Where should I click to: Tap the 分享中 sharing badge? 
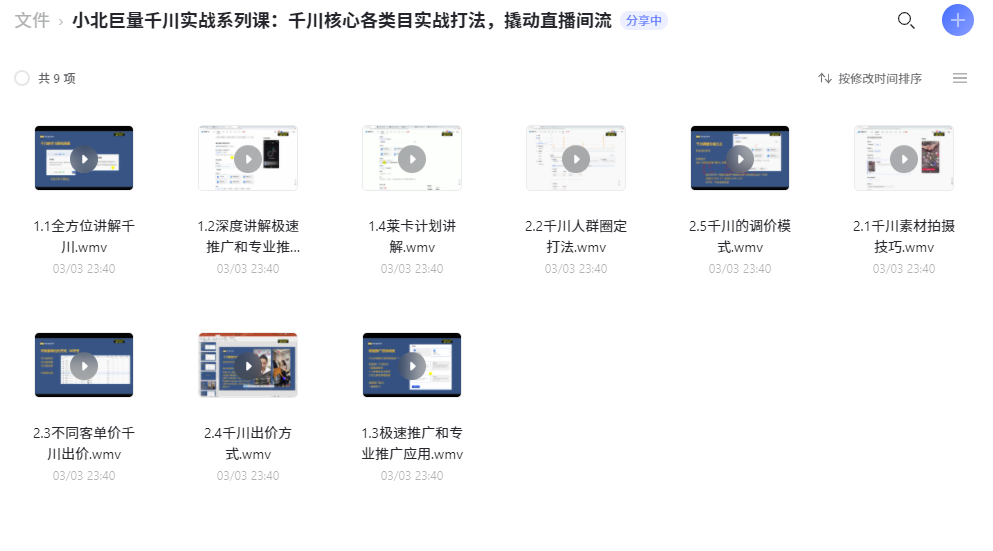click(x=644, y=21)
